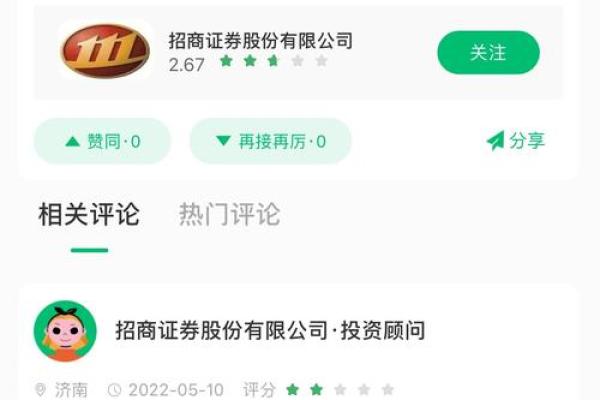Switch to the 相关评论 tab
This screenshot has height=400, width=600.
pos(88,214)
